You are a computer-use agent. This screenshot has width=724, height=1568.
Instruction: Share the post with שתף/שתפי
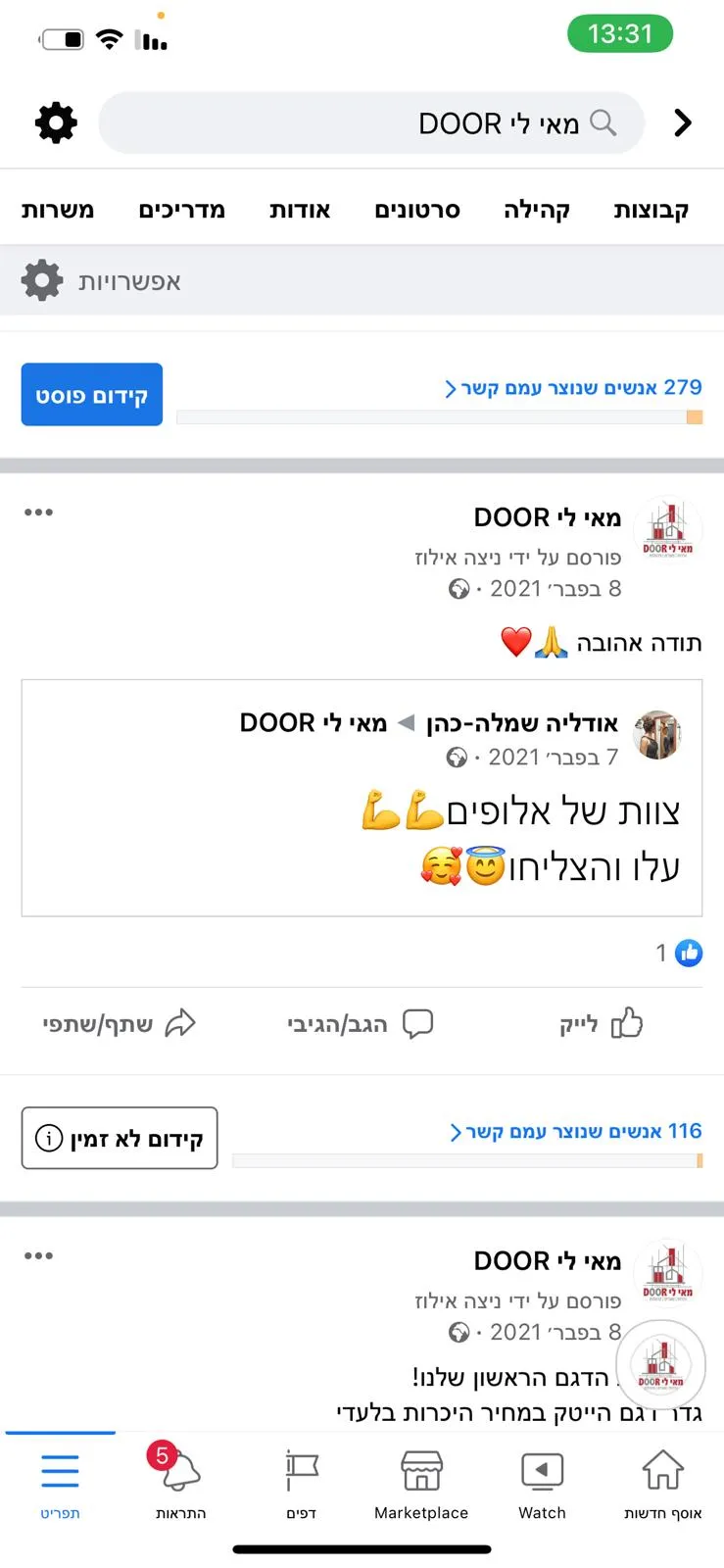pos(120,1024)
